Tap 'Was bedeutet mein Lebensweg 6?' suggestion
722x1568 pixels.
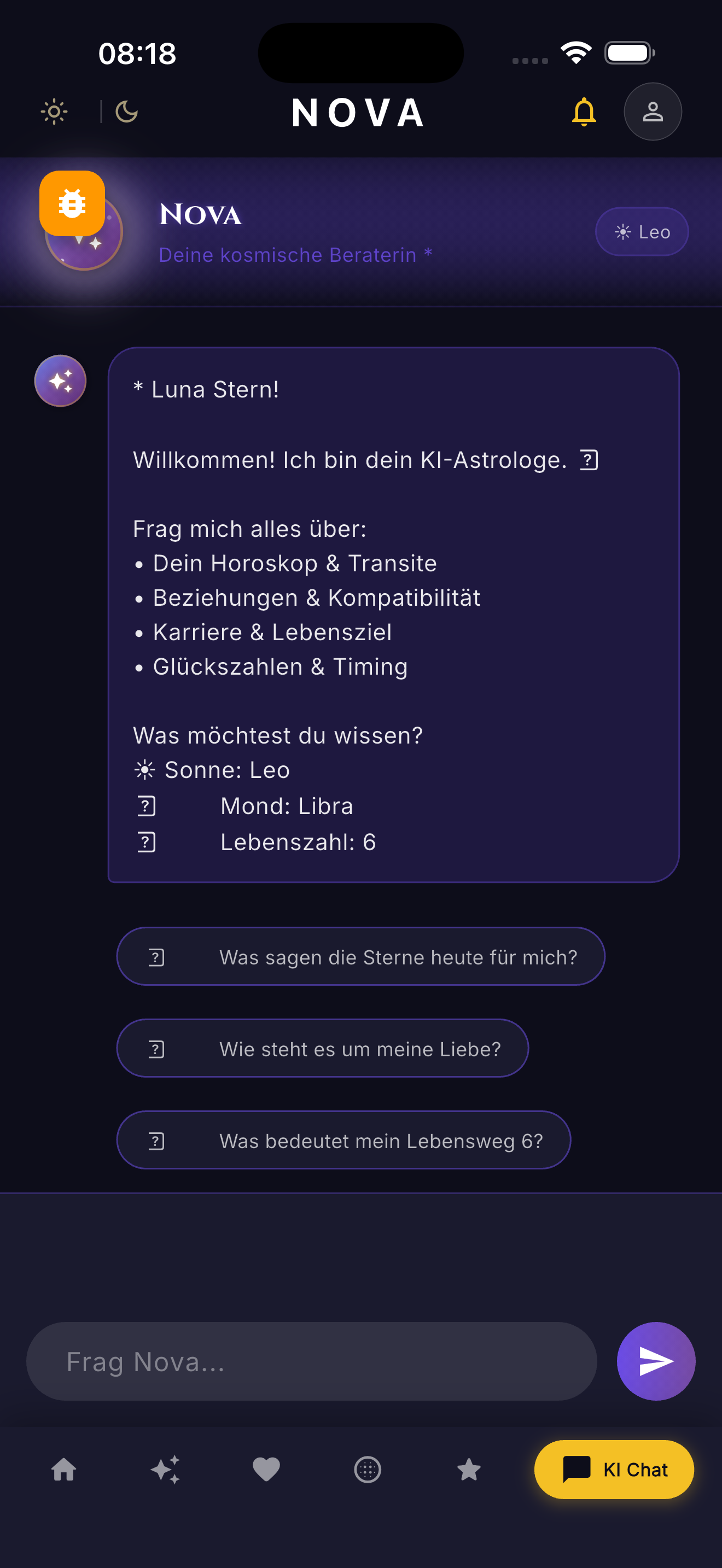click(x=343, y=1139)
